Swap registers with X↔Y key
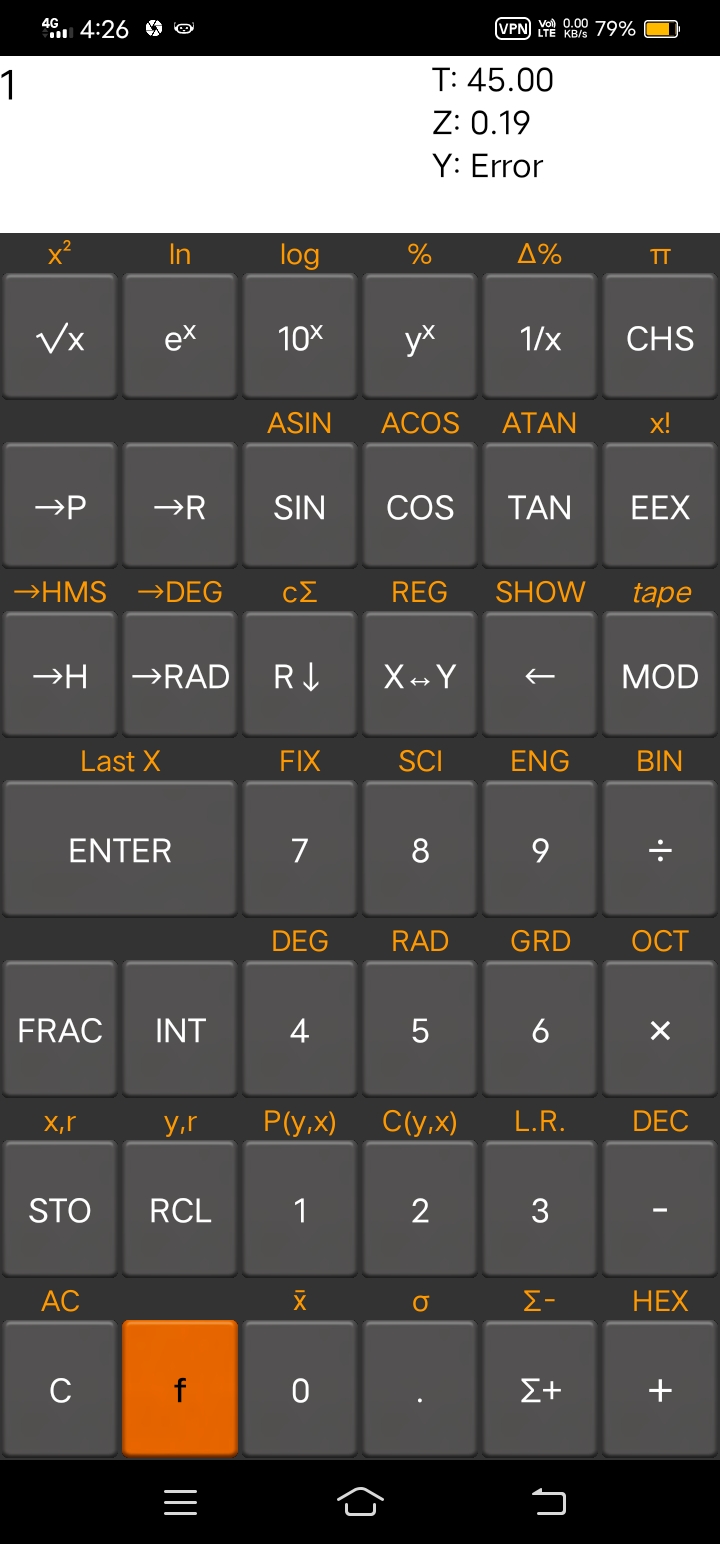The width and height of the screenshot is (720, 1544). click(x=420, y=677)
